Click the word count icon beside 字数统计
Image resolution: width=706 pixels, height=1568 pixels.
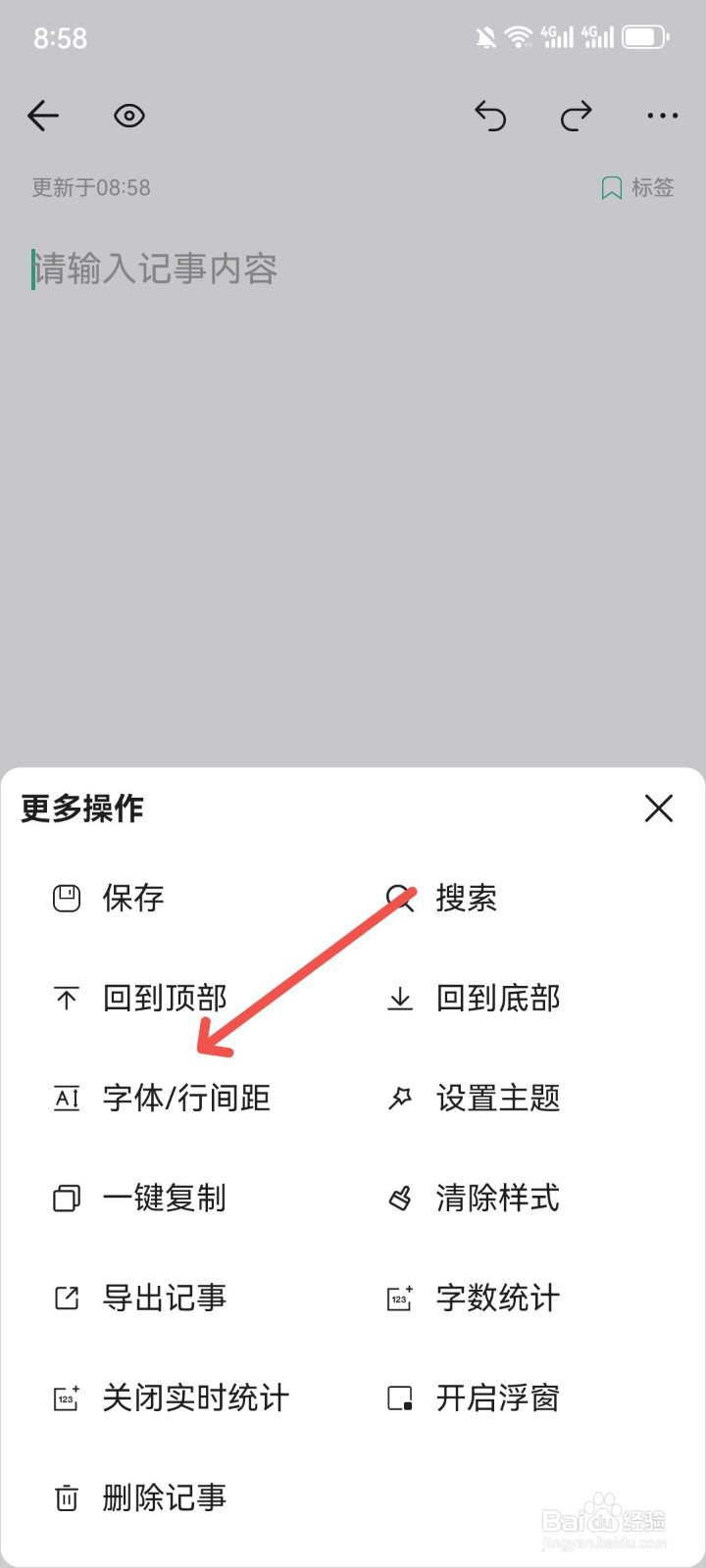point(400,1298)
